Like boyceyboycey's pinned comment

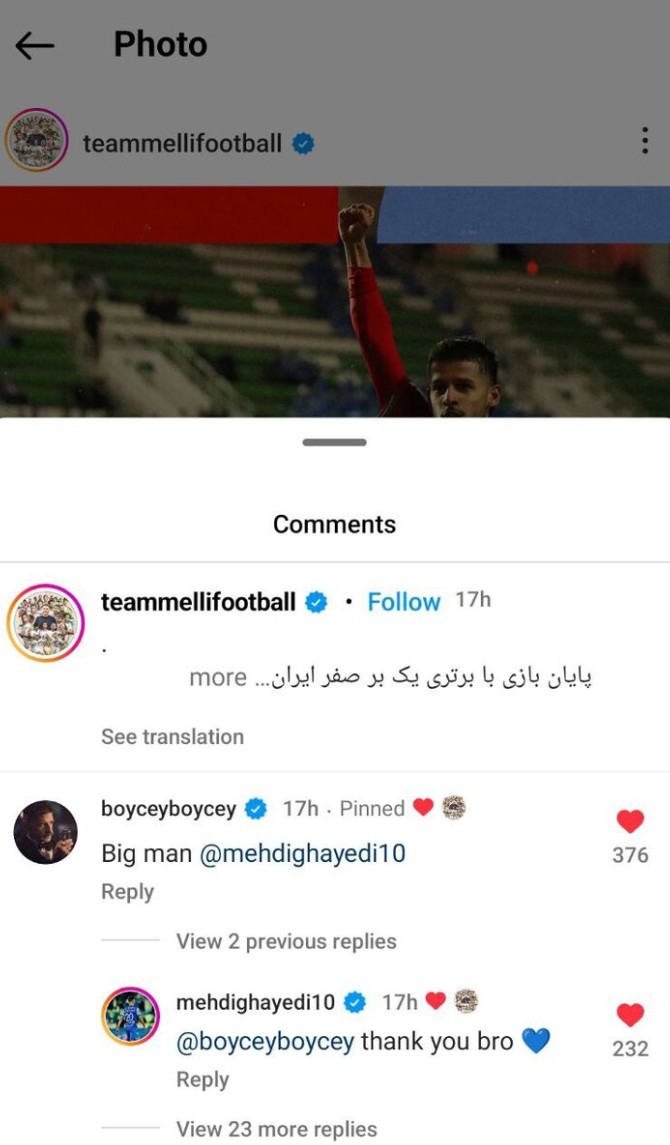click(630, 822)
